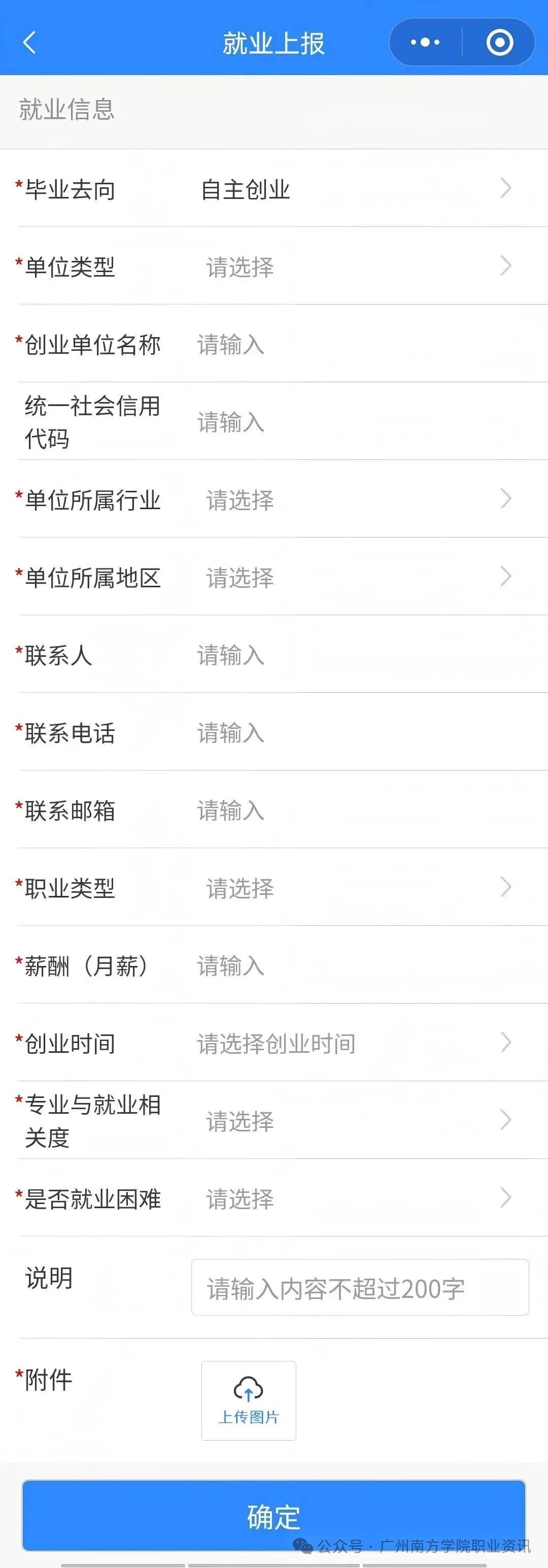Choose 专业与就业相关度 option
Screen dimensions: 548x1568
point(353,1121)
